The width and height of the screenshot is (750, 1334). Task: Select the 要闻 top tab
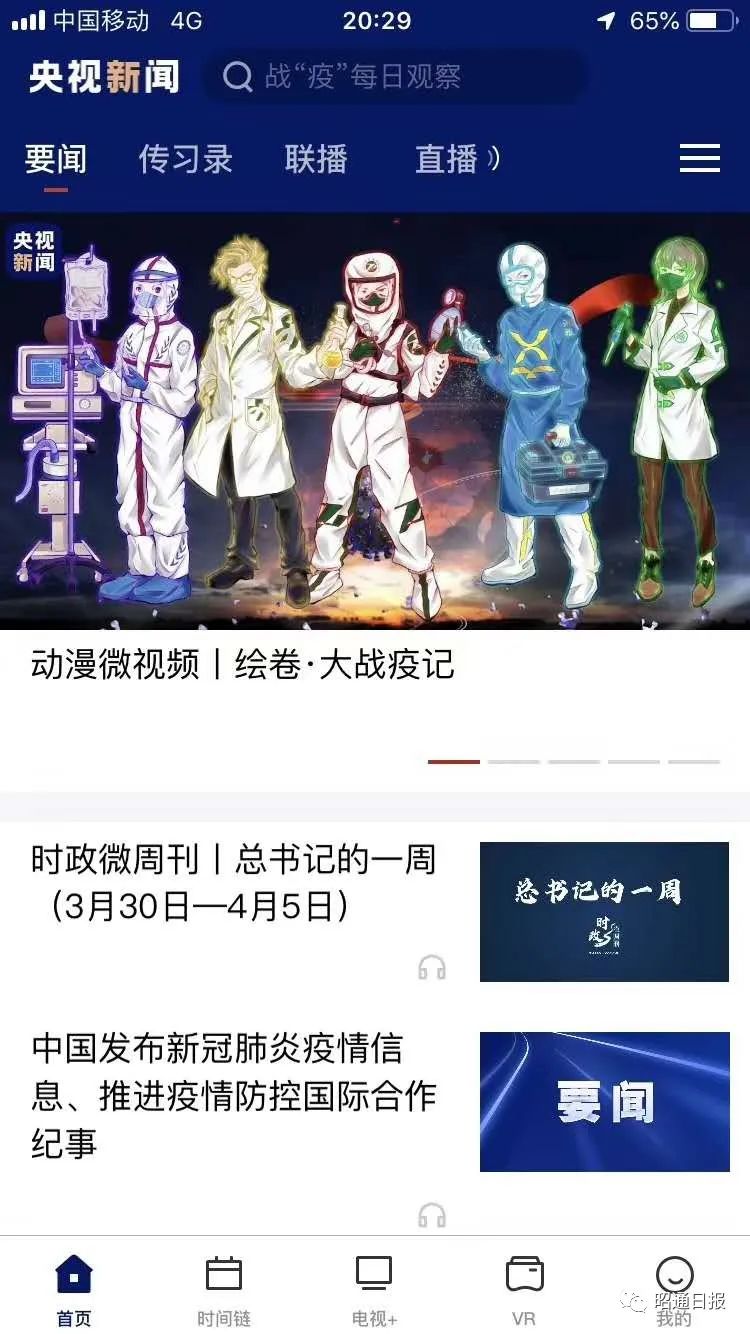tap(56, 159)
